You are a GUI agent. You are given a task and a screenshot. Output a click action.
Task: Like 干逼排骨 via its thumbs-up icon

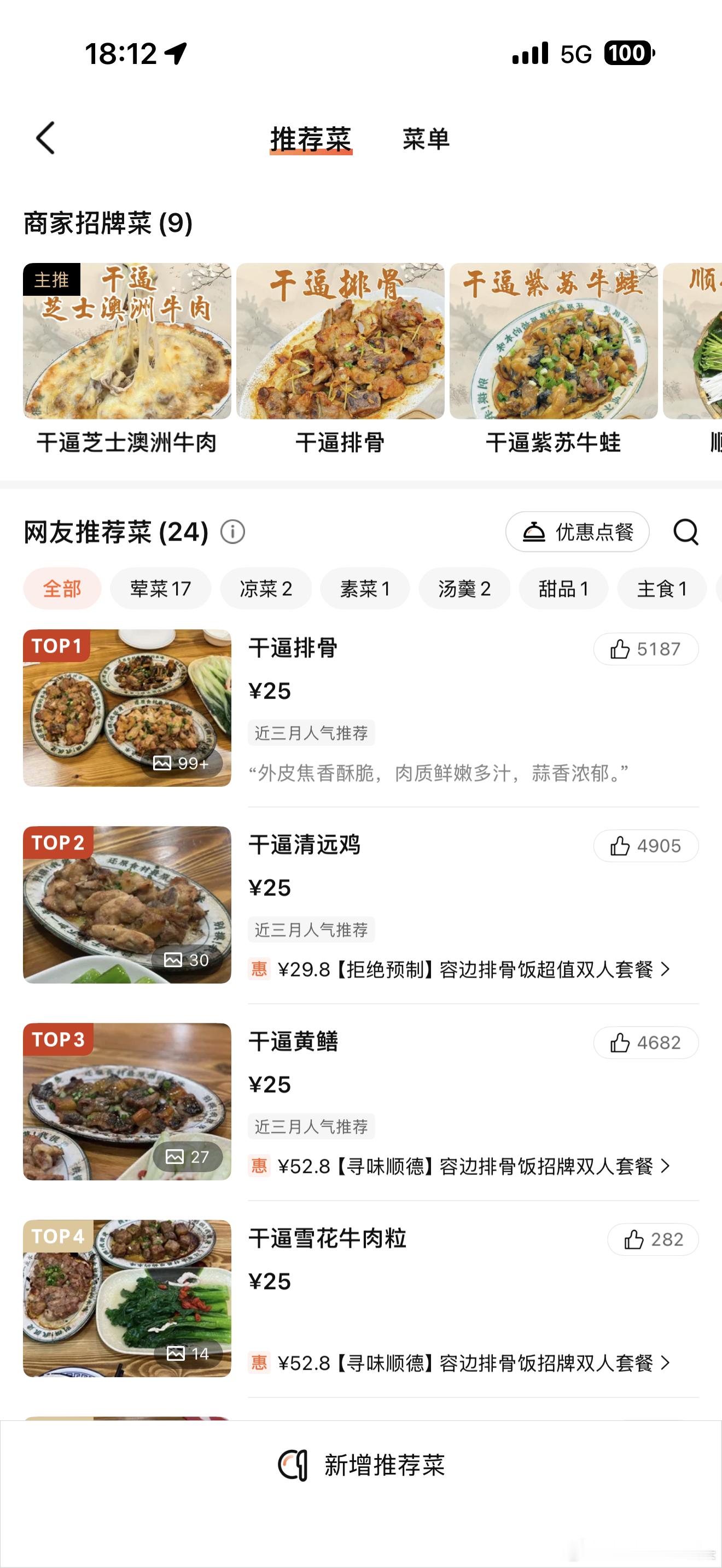pos(620,649)
